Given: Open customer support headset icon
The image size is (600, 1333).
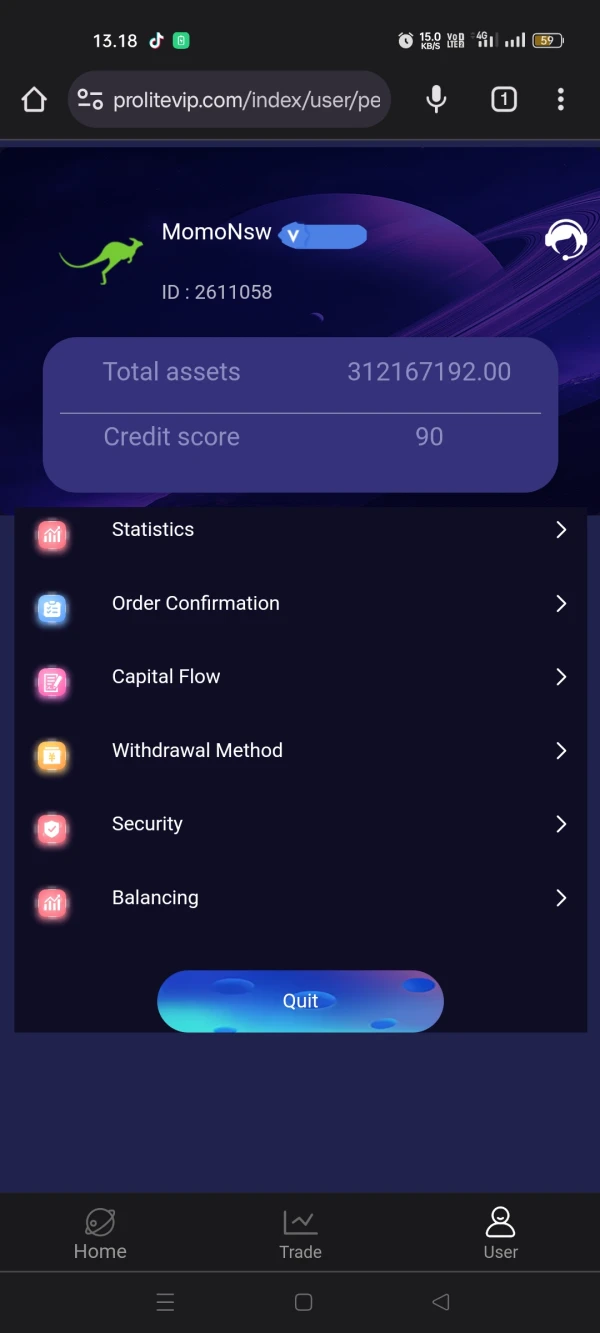Looking at the screenshot, I should click(x=565, y=240).
